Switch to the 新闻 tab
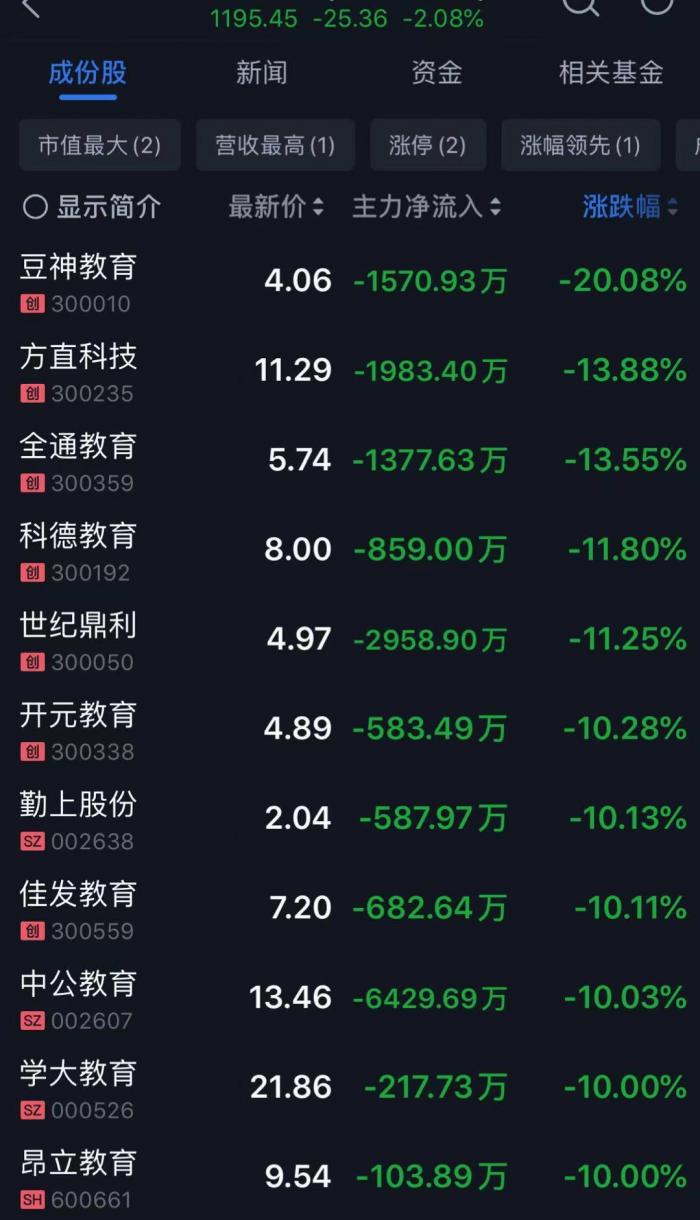700x1220 pixels. [261, 73]
